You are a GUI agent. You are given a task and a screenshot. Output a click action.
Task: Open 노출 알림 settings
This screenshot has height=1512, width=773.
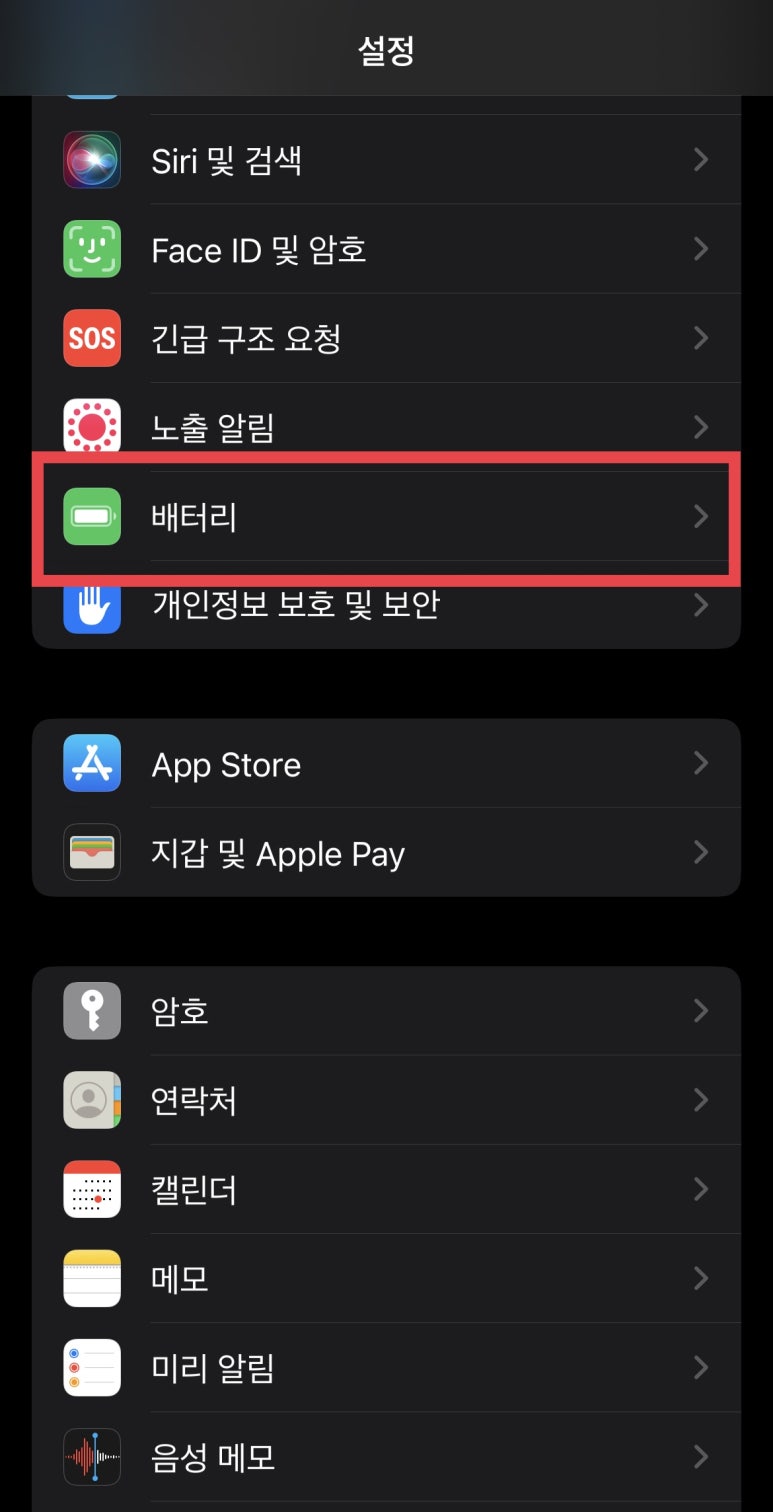tap(386, 427)
